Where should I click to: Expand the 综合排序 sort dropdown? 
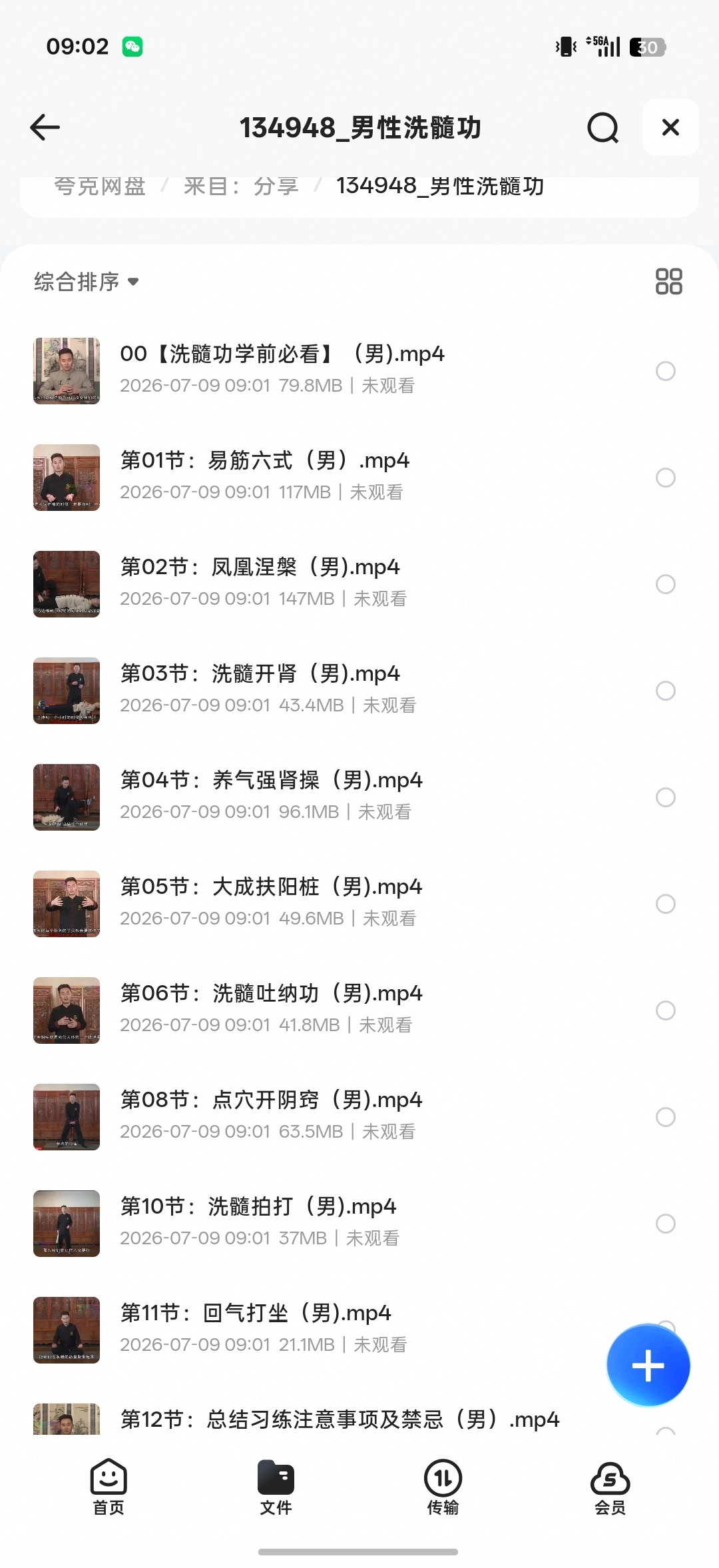click(x=87, y=281)
